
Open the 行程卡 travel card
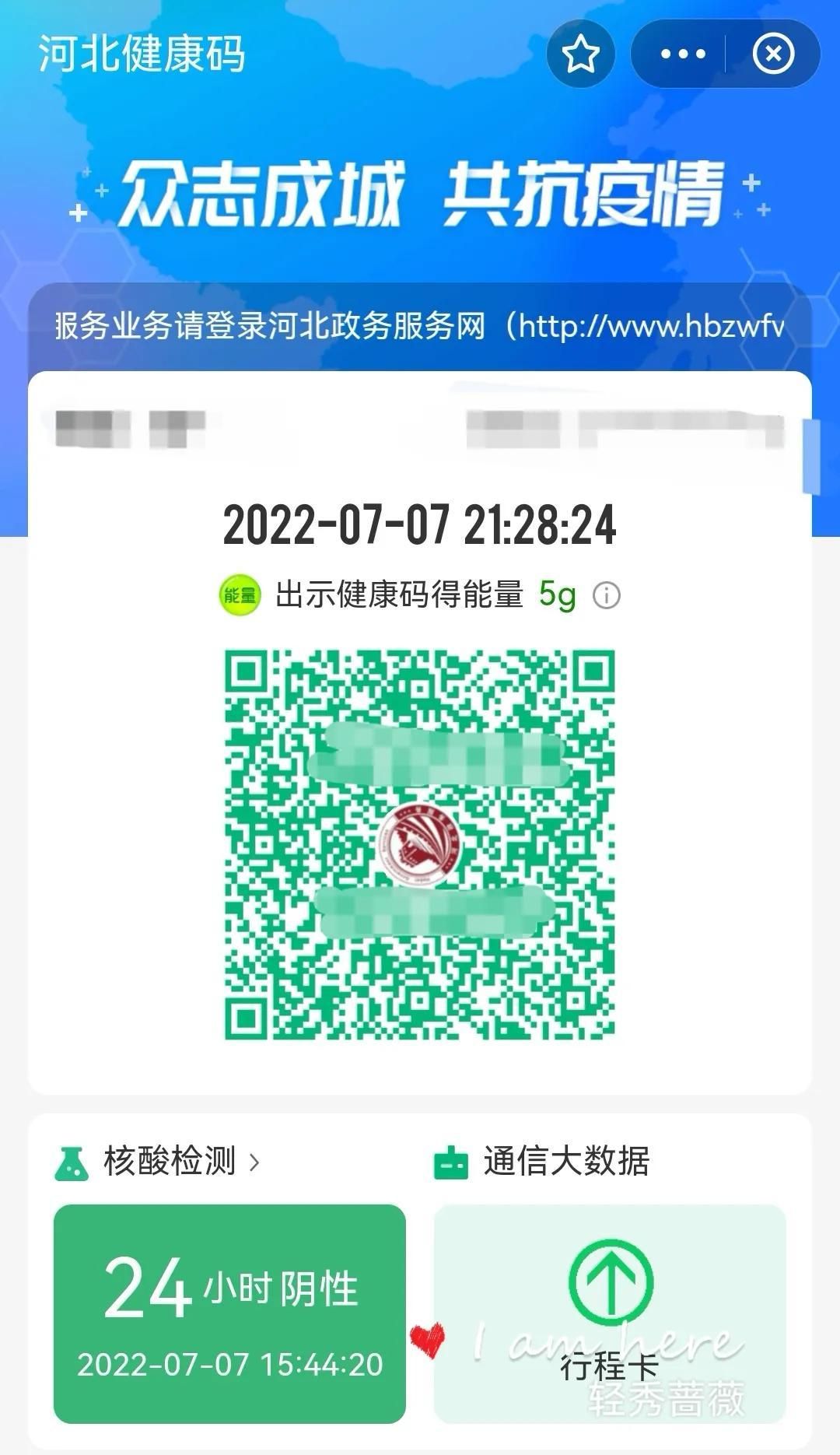pos(610,1313)
